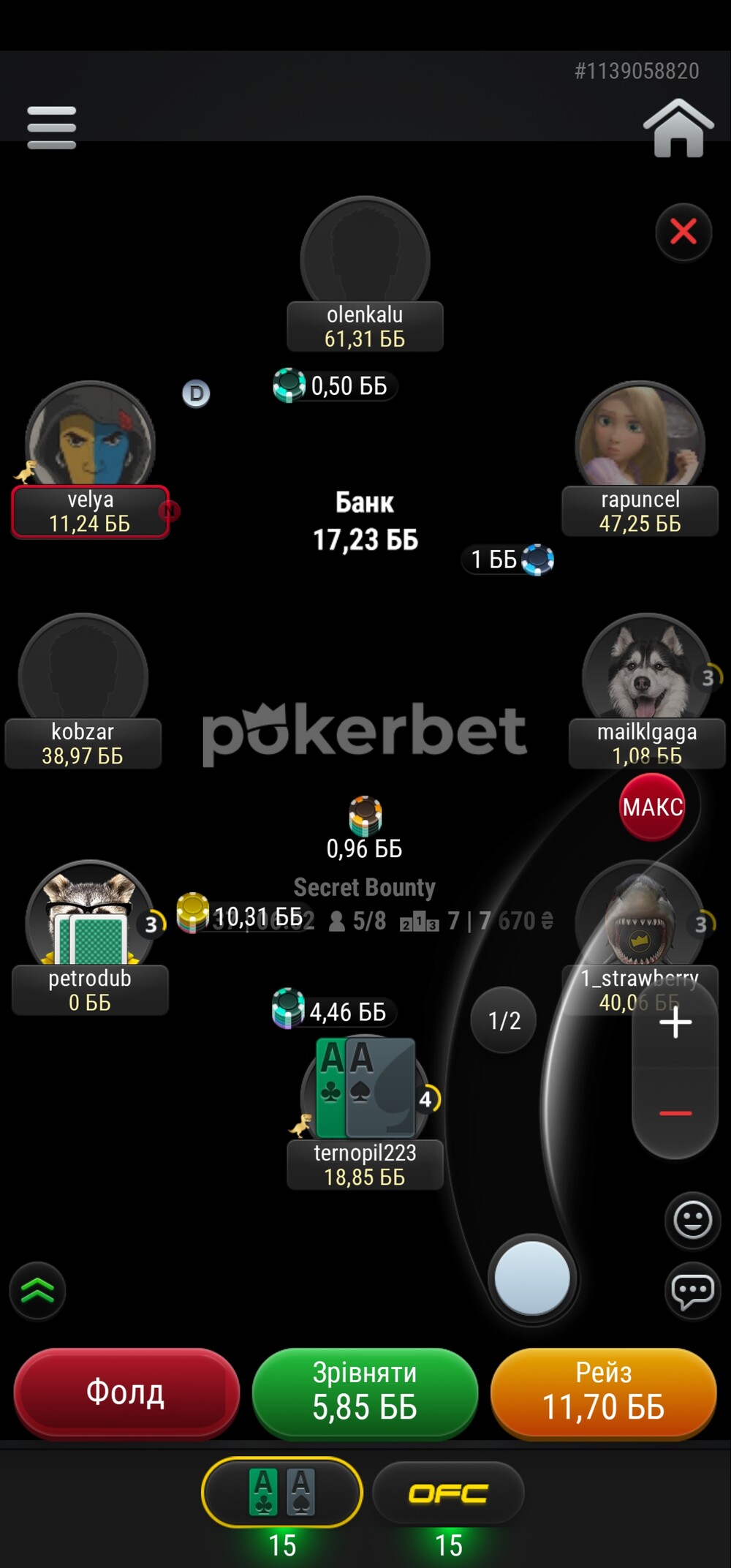Open the hamburger menu

(x=52, y=128)
